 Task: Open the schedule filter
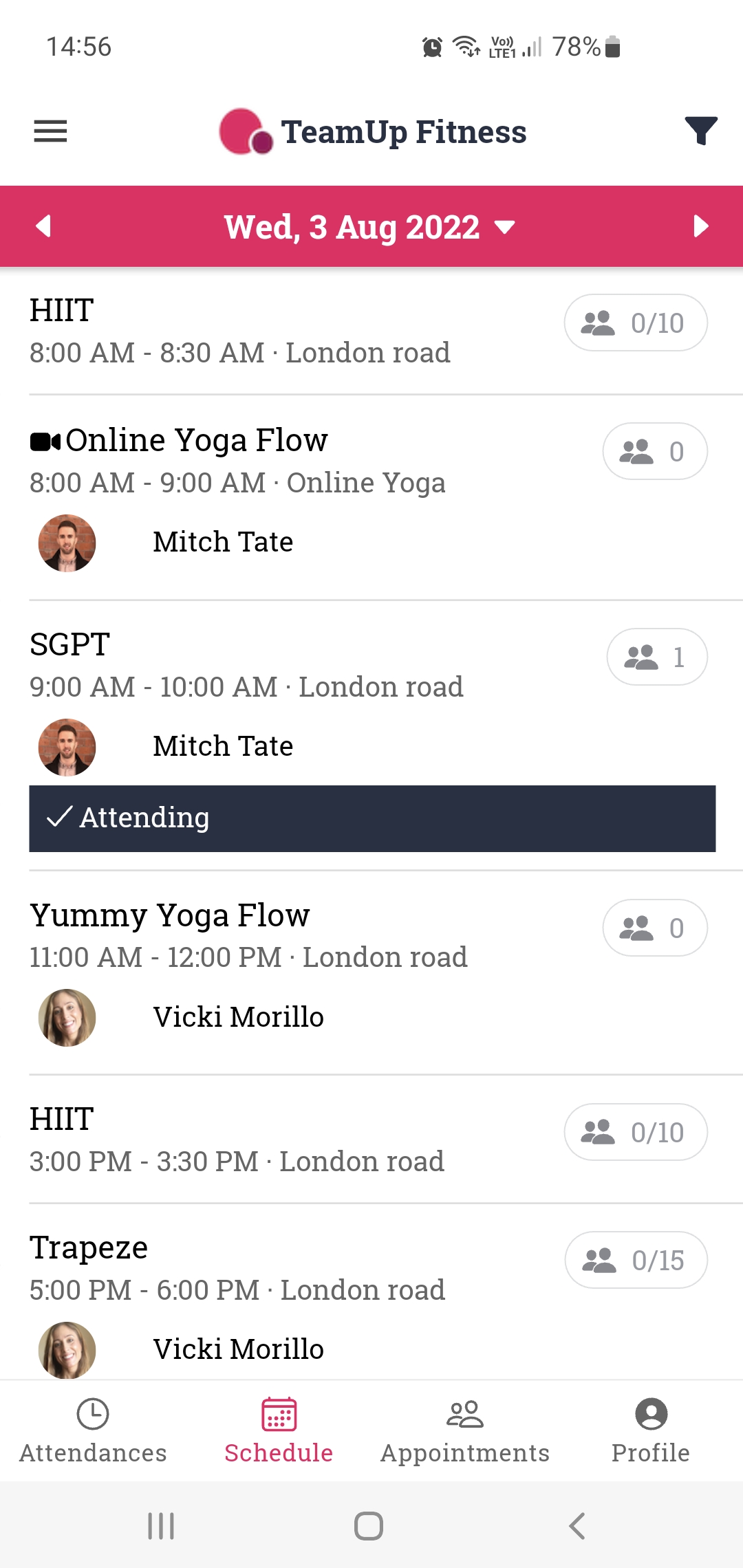[700, 131]
